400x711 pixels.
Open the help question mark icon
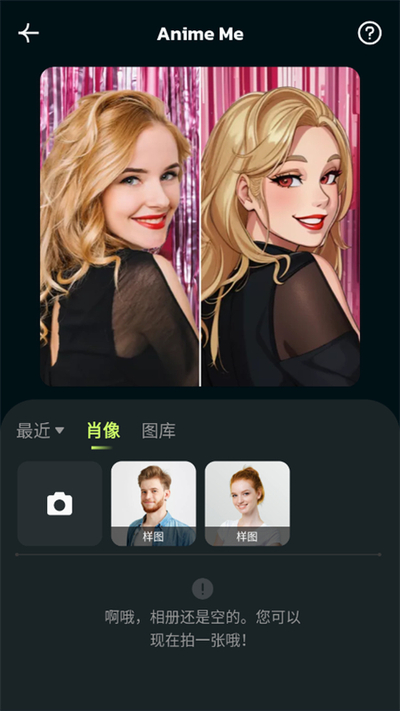[x=370, y=34]
